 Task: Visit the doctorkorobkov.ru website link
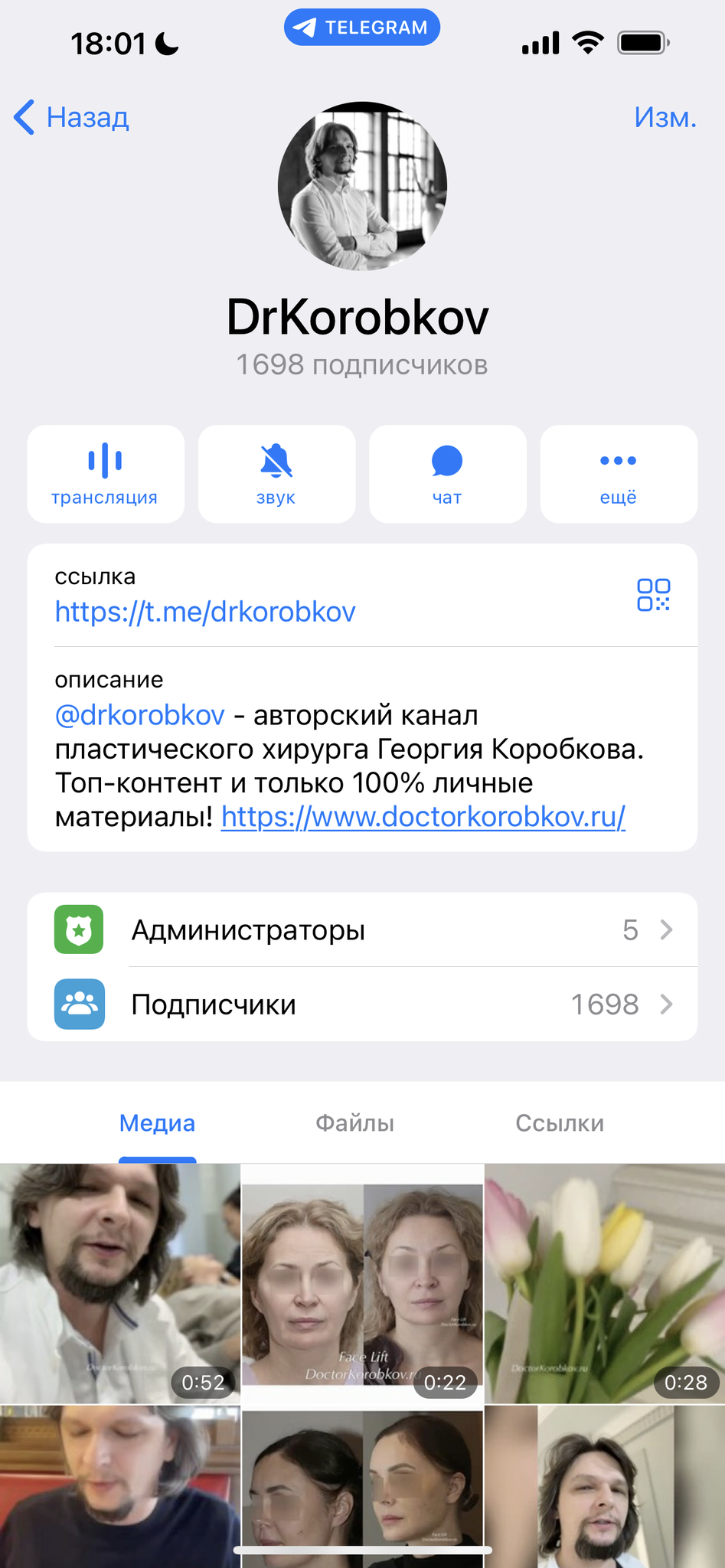423,817
